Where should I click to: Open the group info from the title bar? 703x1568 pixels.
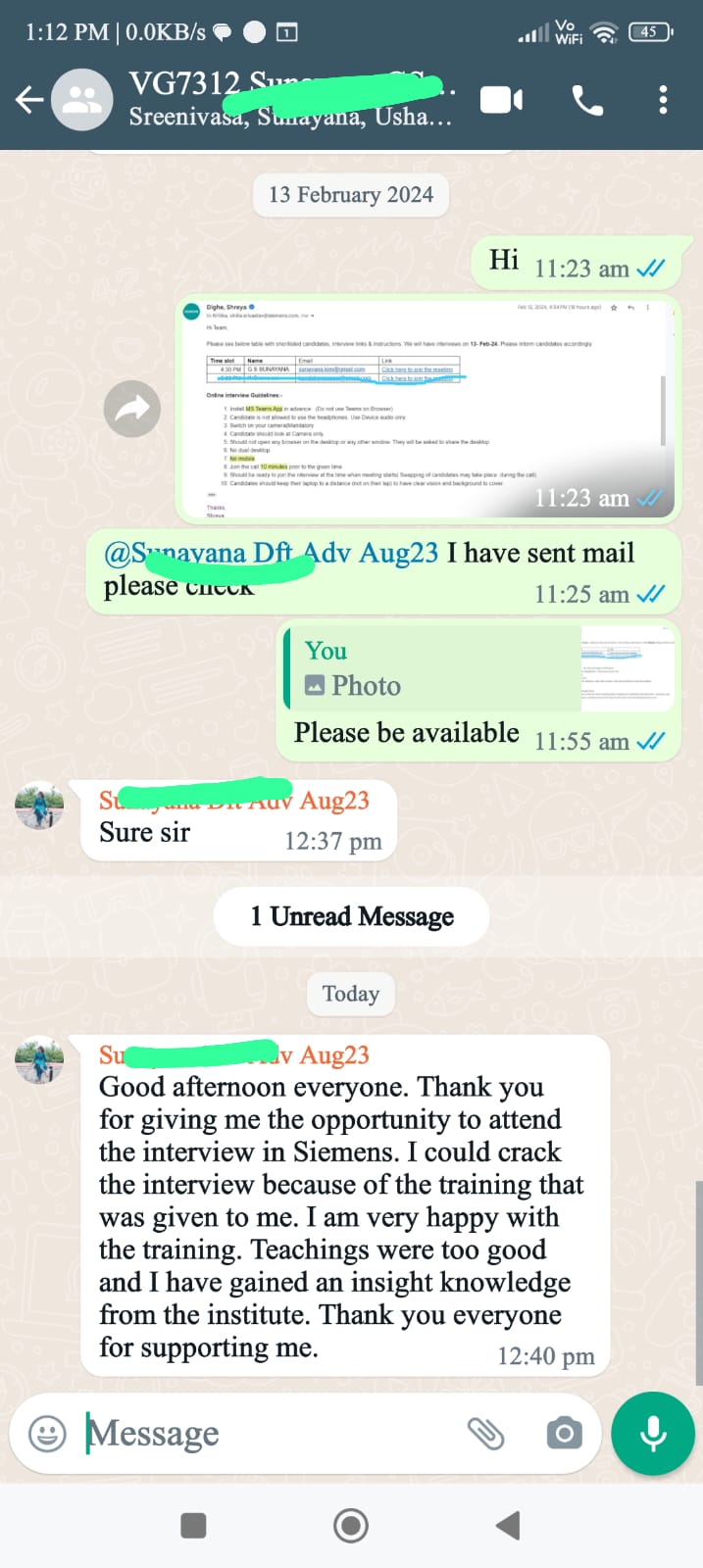(291, 99)
